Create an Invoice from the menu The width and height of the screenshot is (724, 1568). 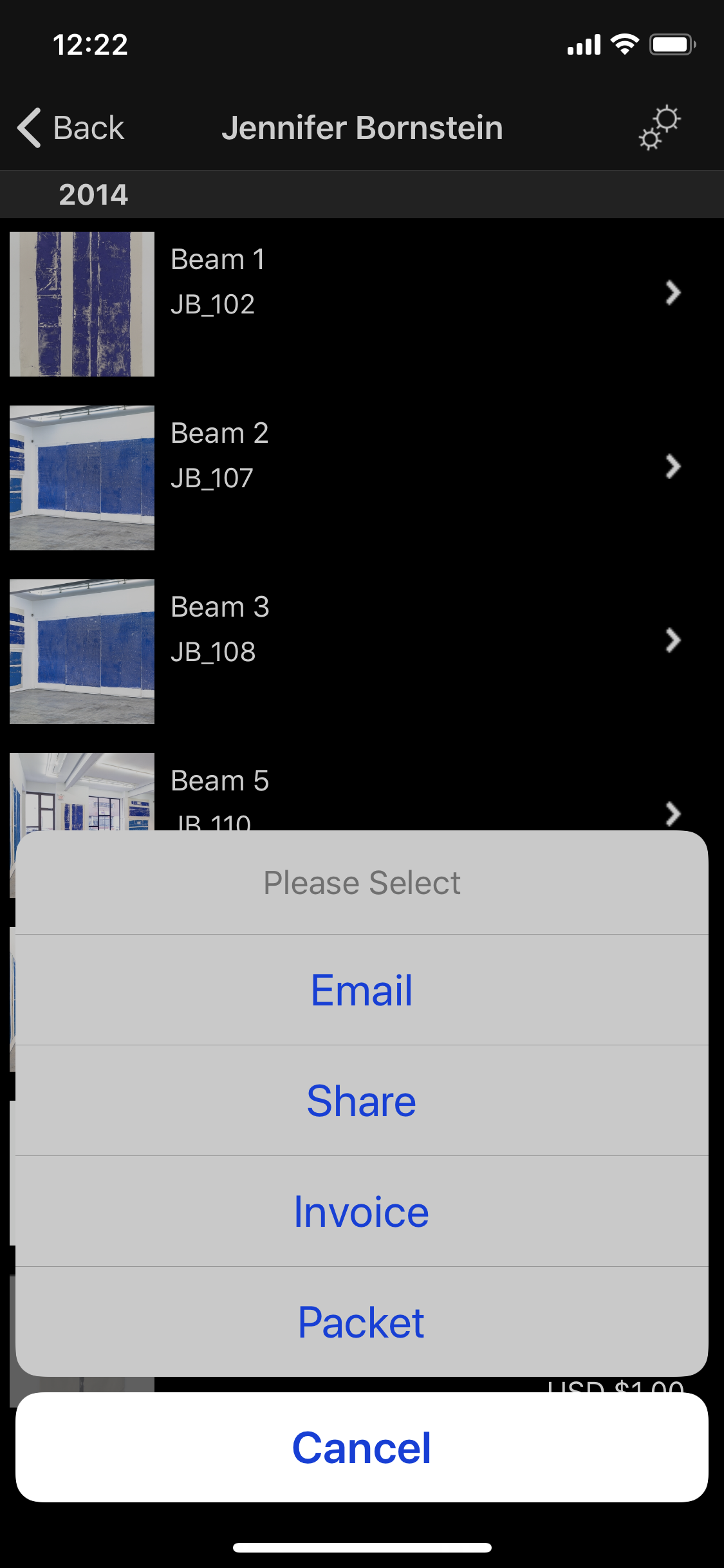click(362, 1211)
